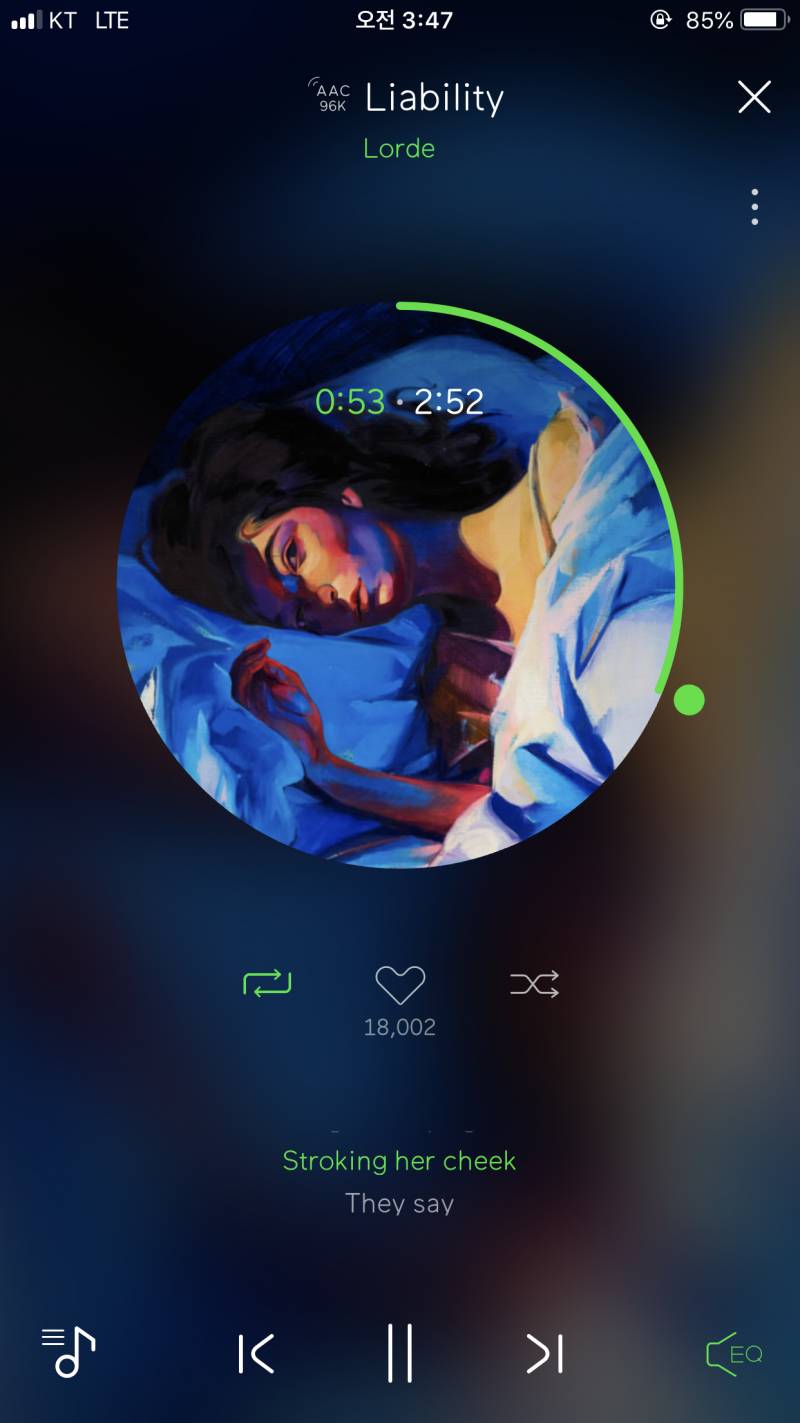Expand the song title Liability for details
800x1423 pixels.
(x=434, y=97)
